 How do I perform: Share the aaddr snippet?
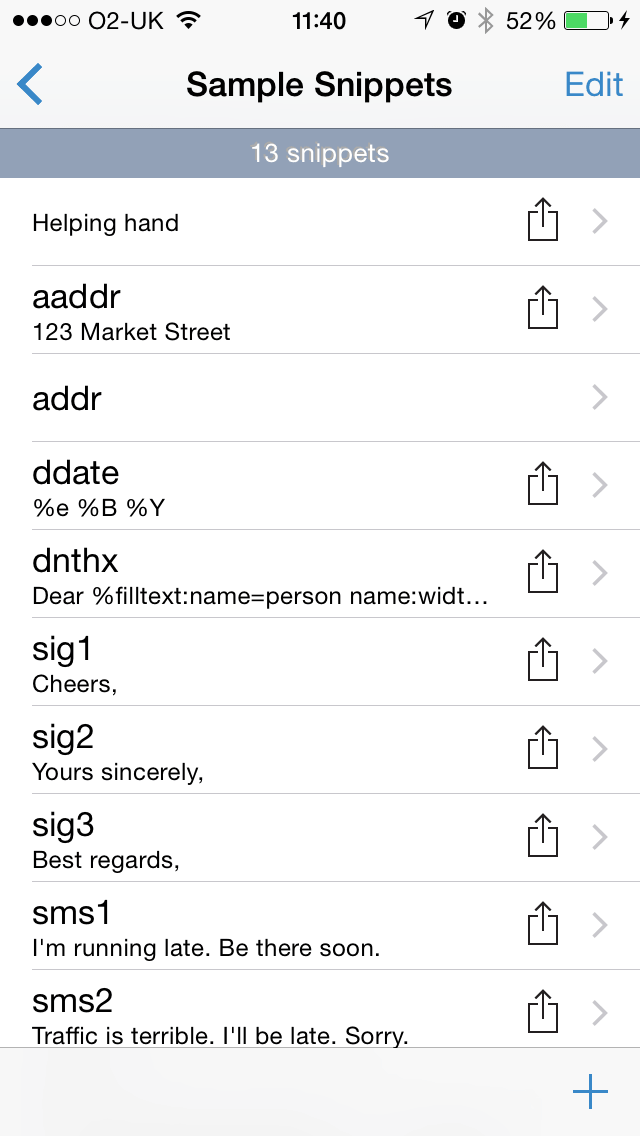(x=542, y=307)
